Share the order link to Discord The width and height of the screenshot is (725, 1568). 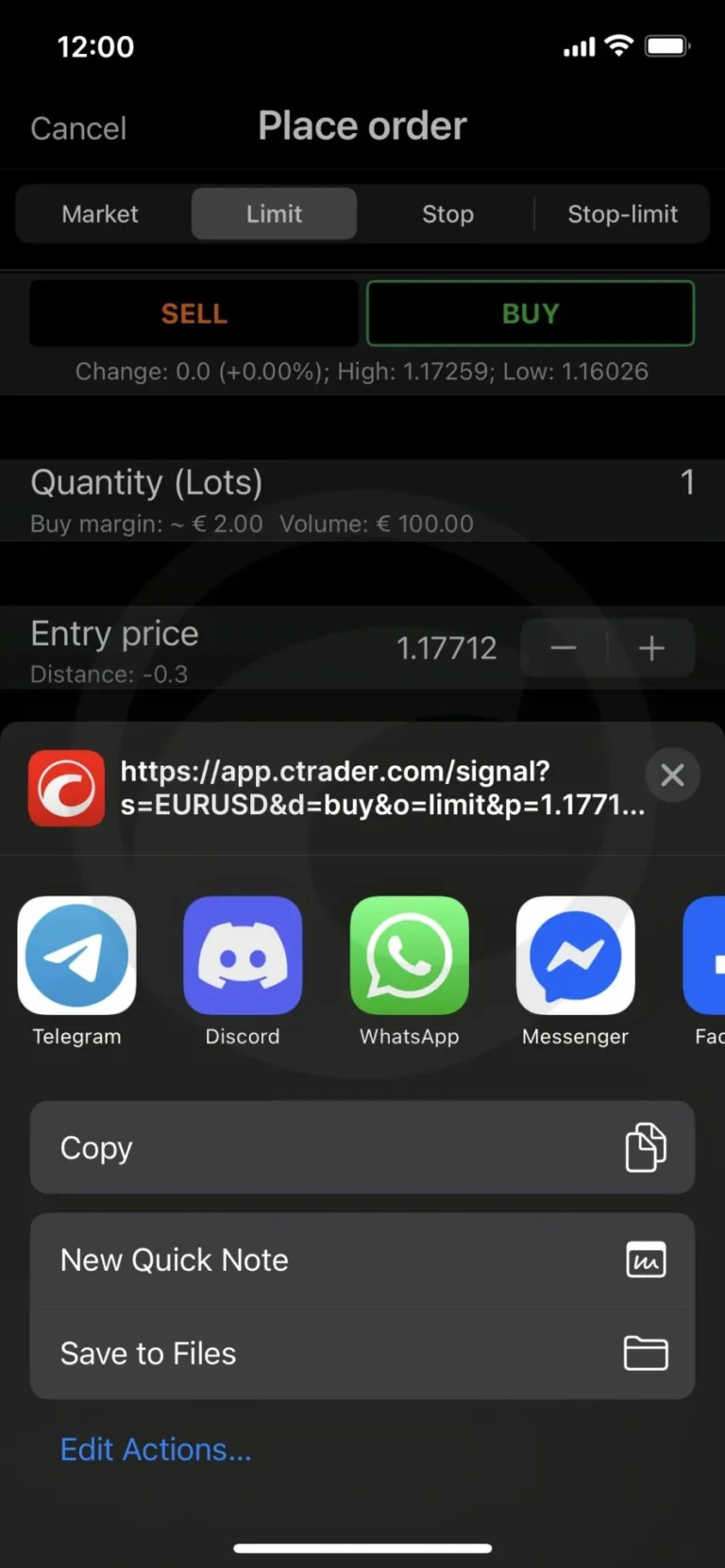(243, 955)
